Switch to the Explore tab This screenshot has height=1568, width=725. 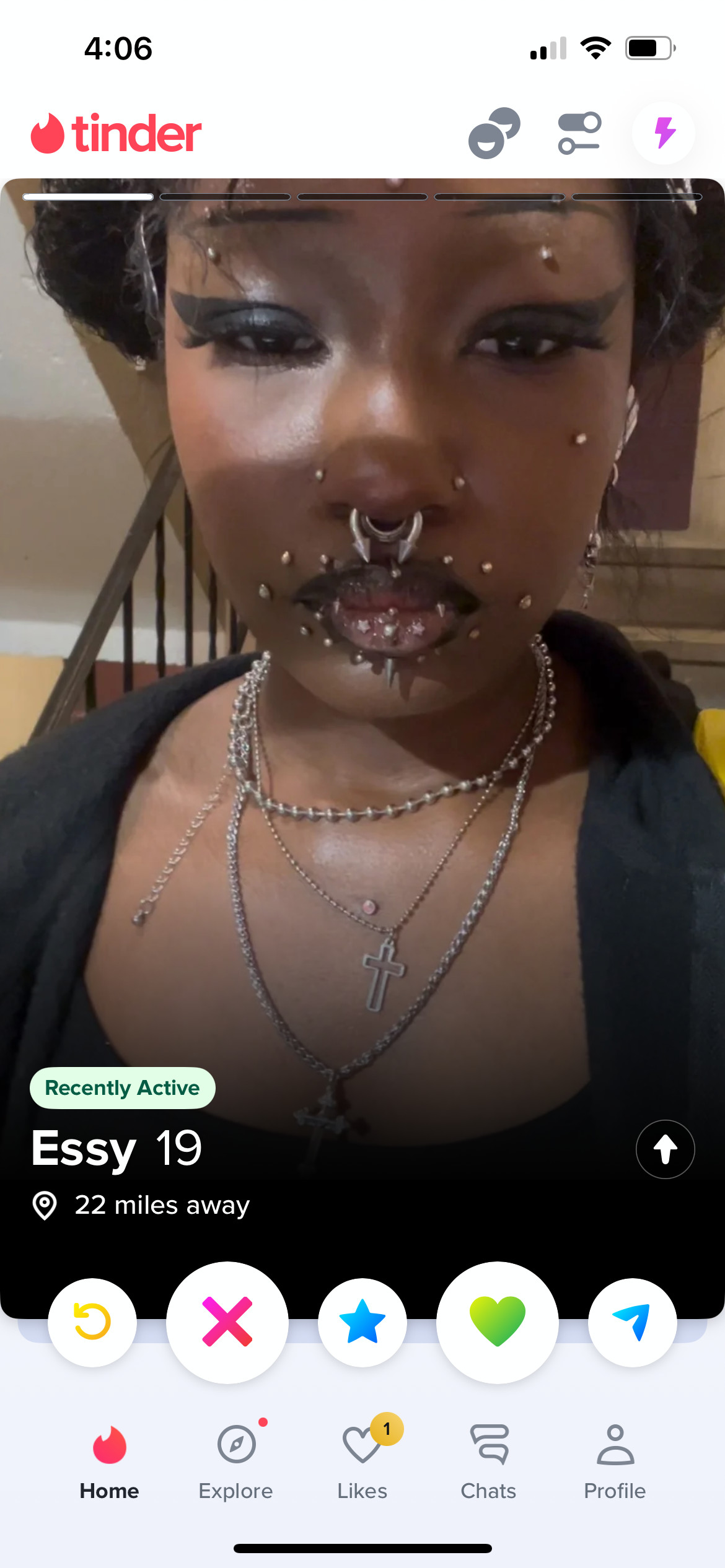[x=236, y=1460]
